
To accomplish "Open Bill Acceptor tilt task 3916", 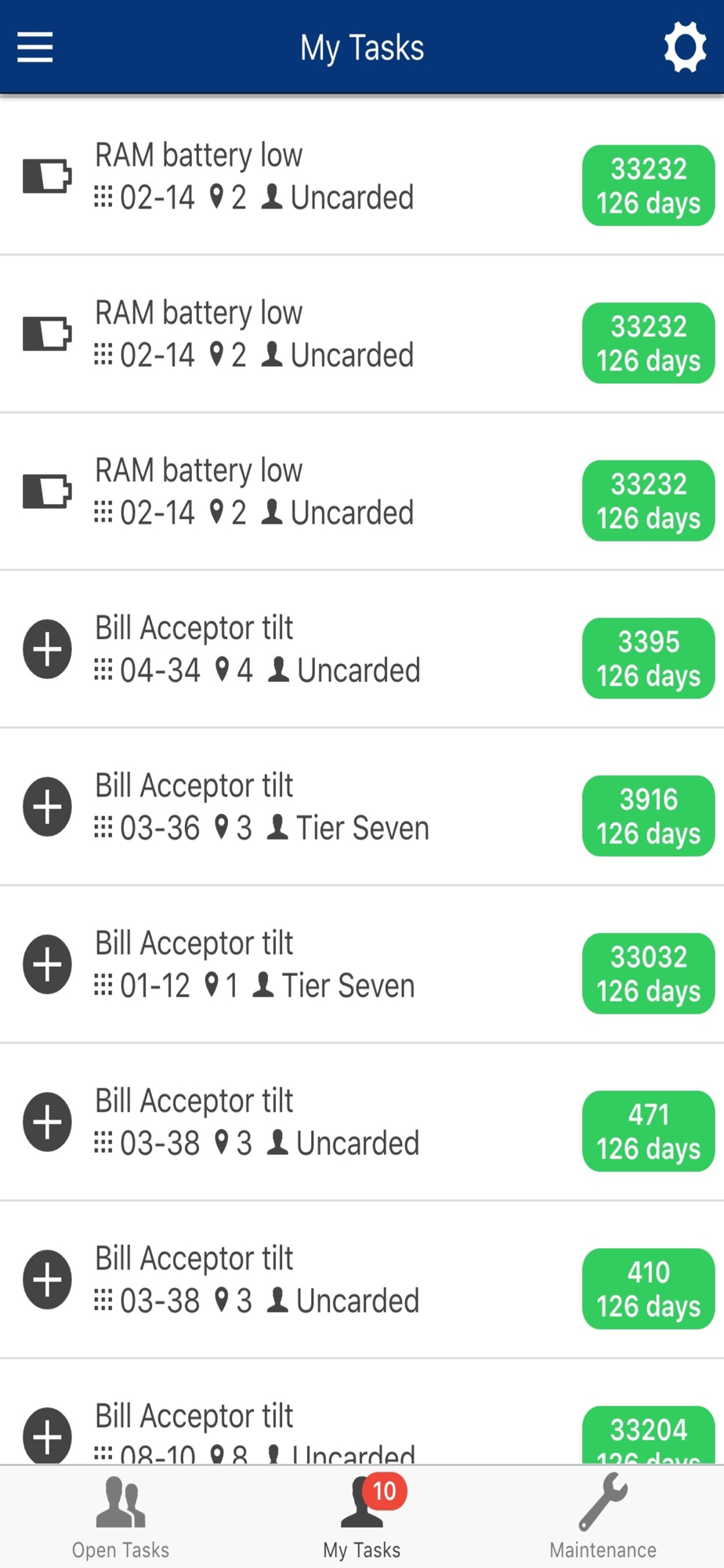I will point(362,807).
